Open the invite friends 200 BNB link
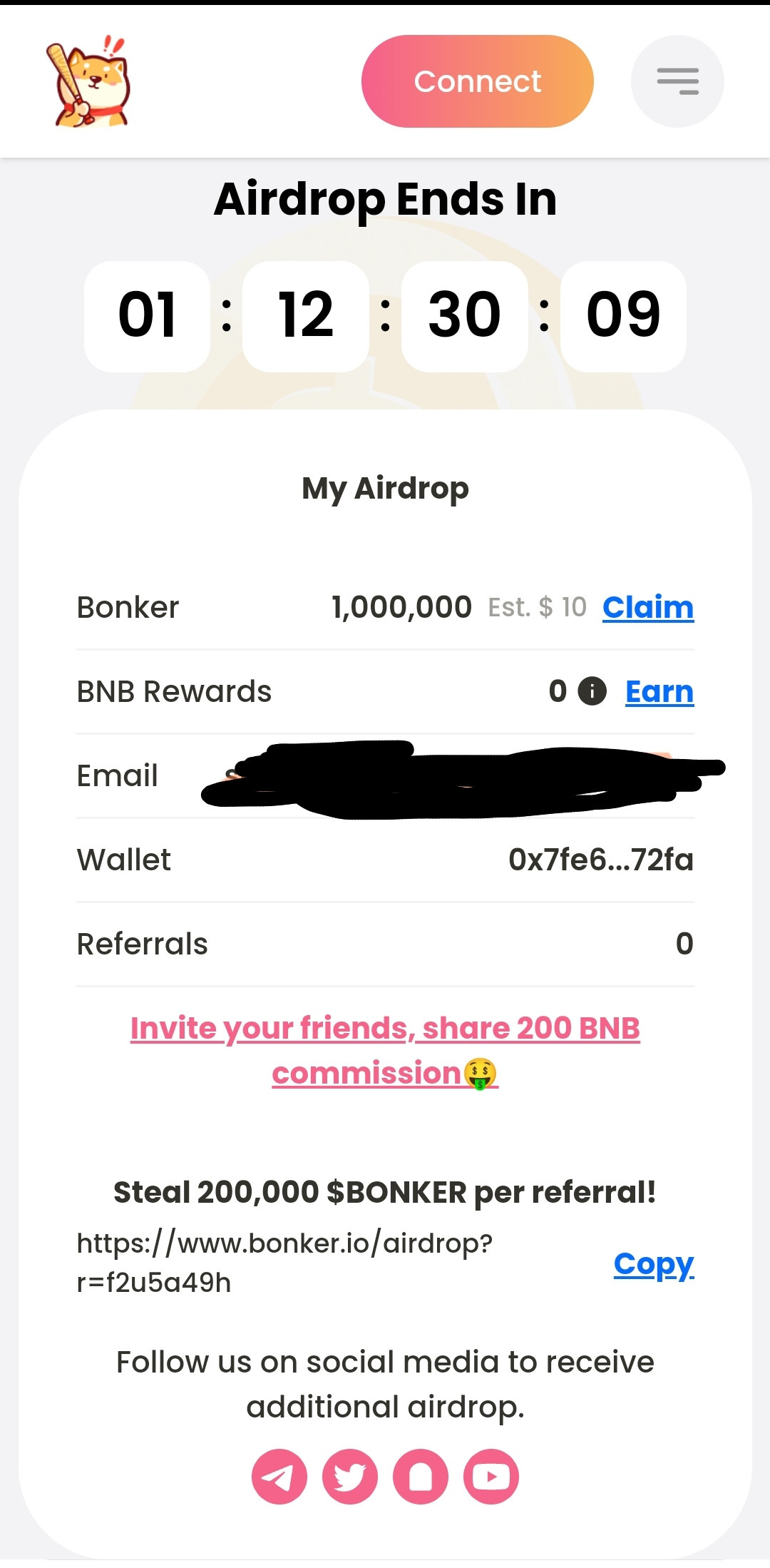 pos(385,1050)
